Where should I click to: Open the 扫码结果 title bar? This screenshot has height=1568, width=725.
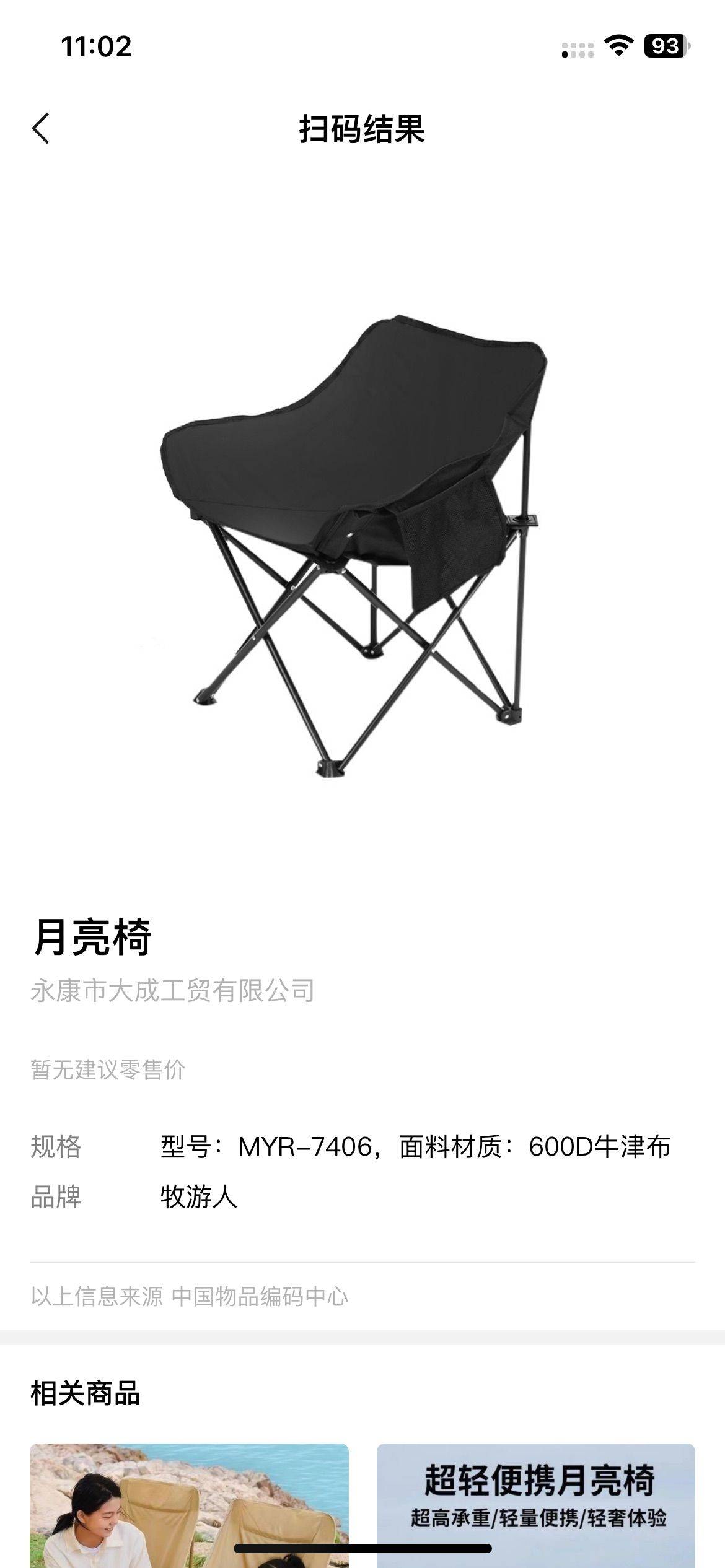pyautogui.click(x=362, y=128)
